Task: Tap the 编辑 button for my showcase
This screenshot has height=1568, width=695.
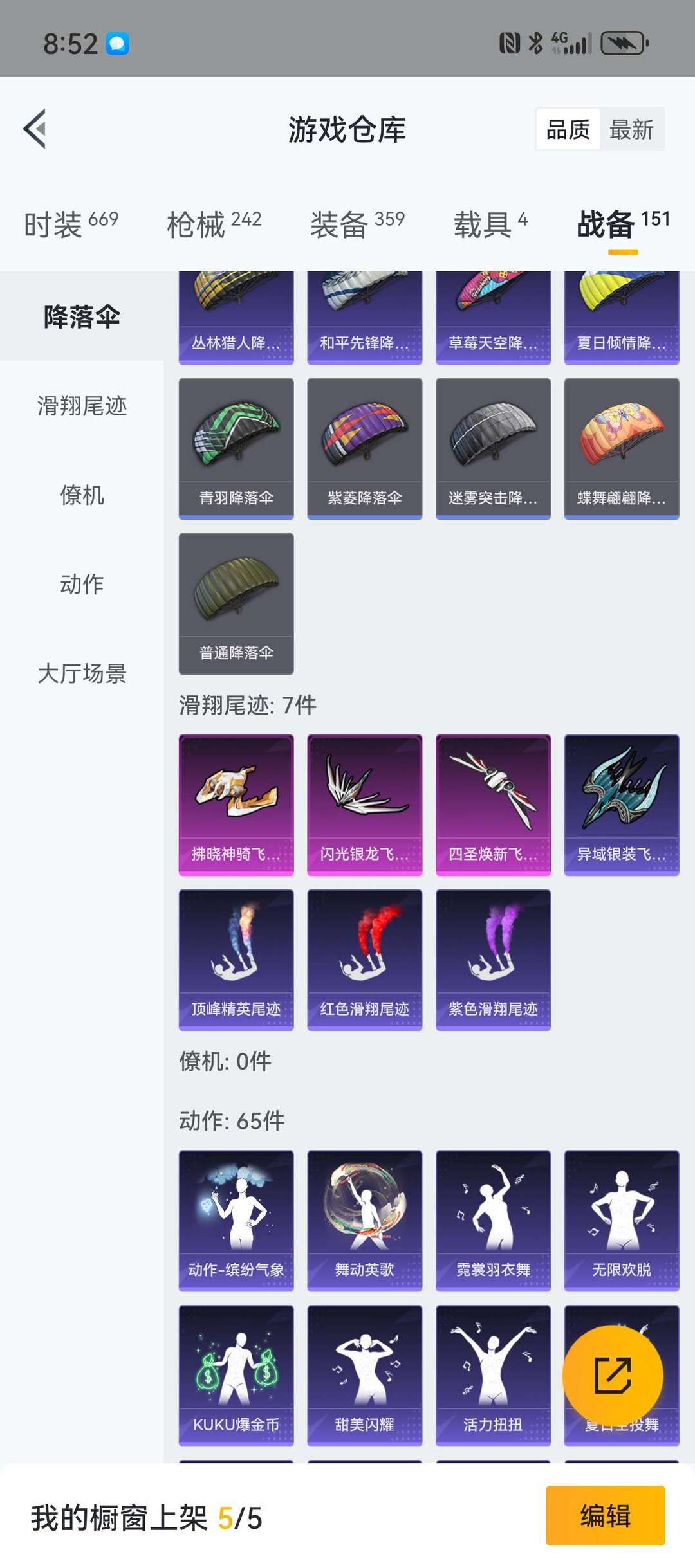Action: [605, 1515]
